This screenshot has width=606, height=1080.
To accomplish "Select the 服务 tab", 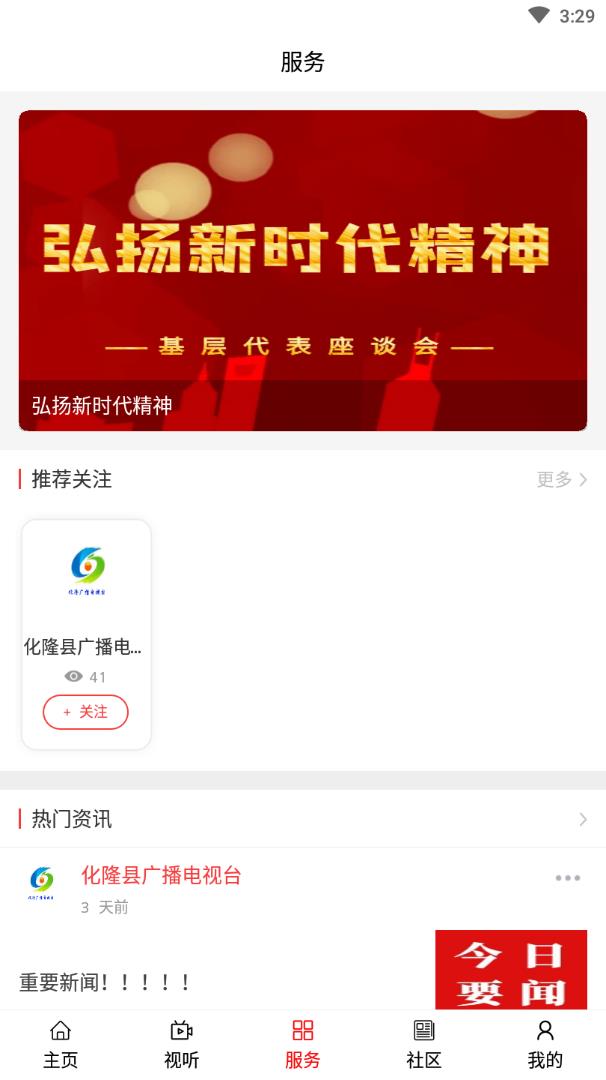I will [302, 1045].
